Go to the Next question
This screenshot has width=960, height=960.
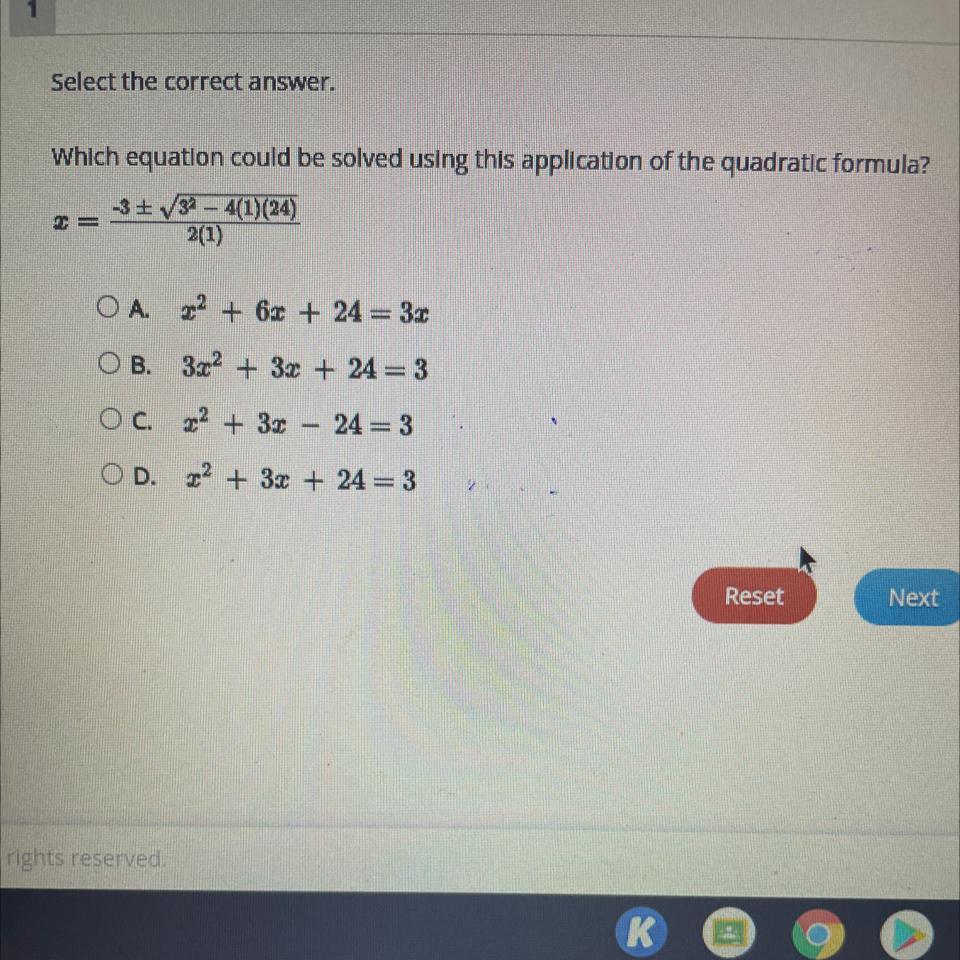point(909,598)
